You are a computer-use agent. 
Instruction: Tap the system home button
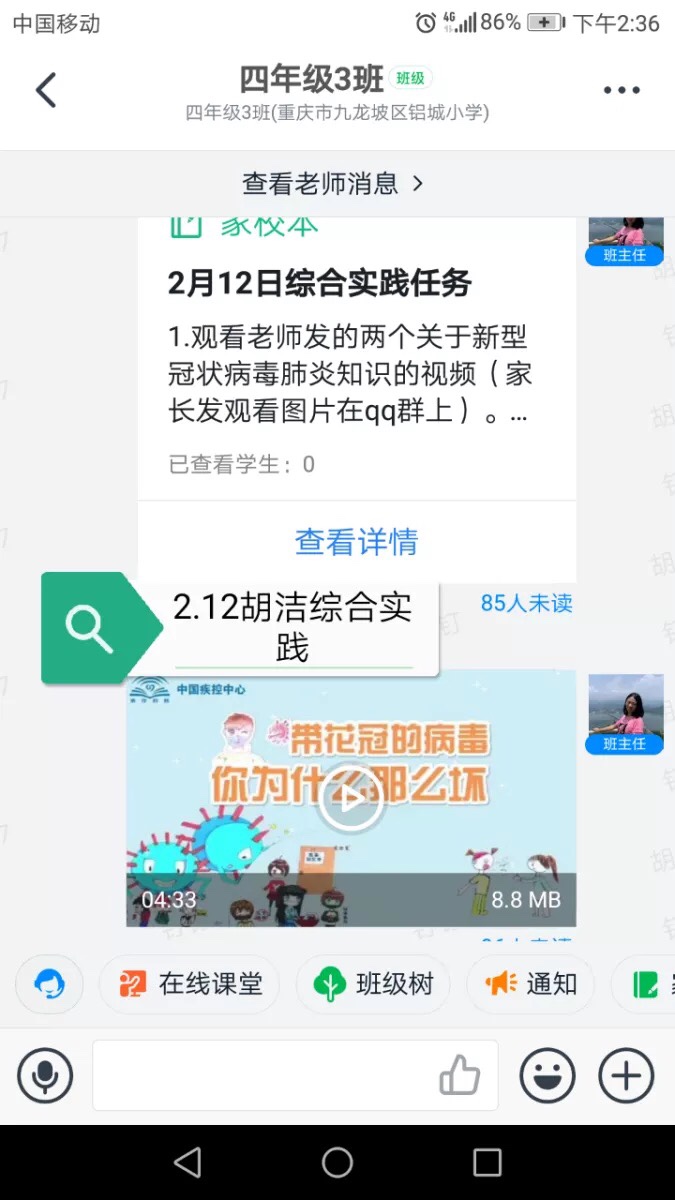click(337, 1162)
